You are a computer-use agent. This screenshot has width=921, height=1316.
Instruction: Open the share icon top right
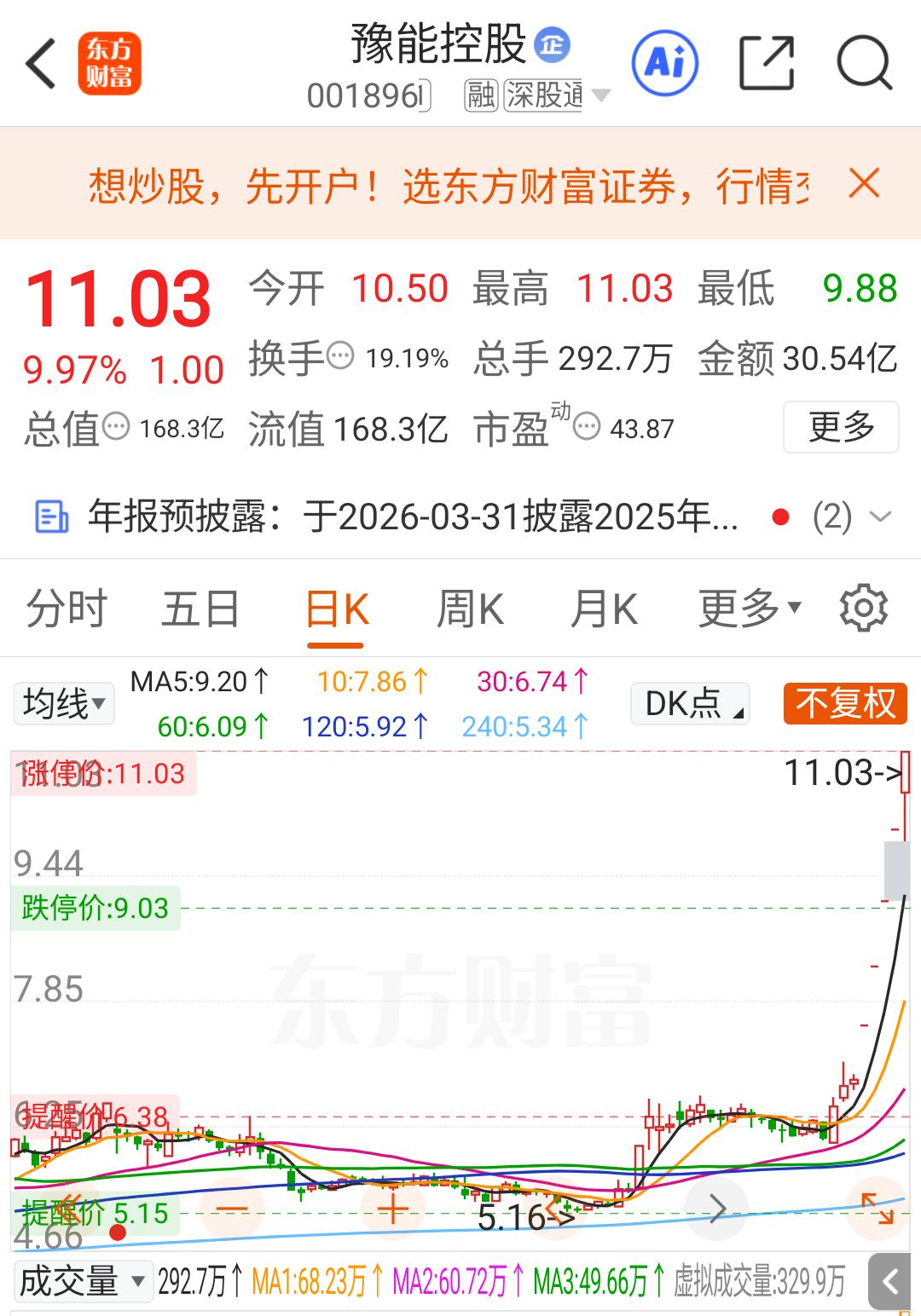768,63
